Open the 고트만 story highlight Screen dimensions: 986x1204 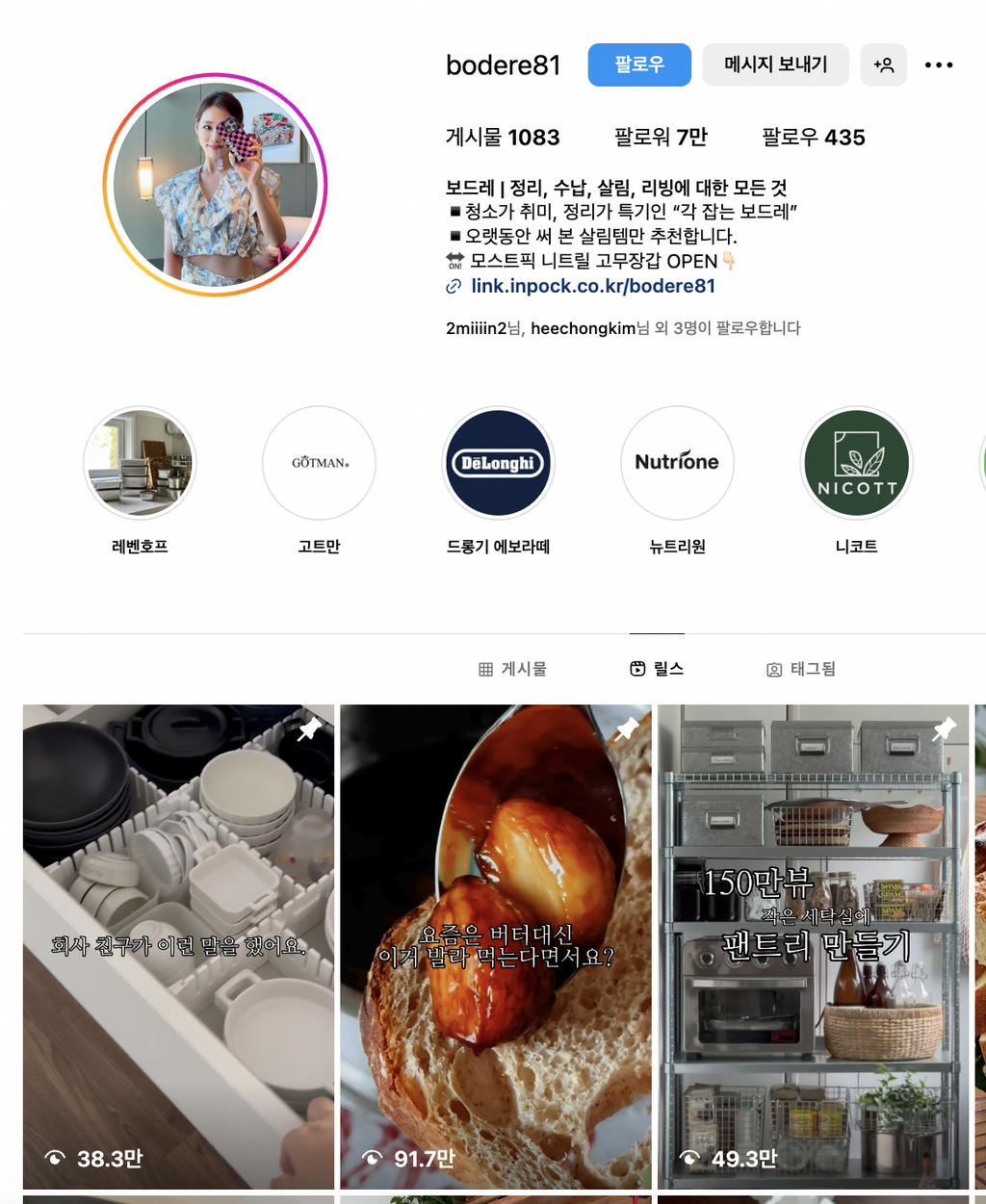point(319,463)
